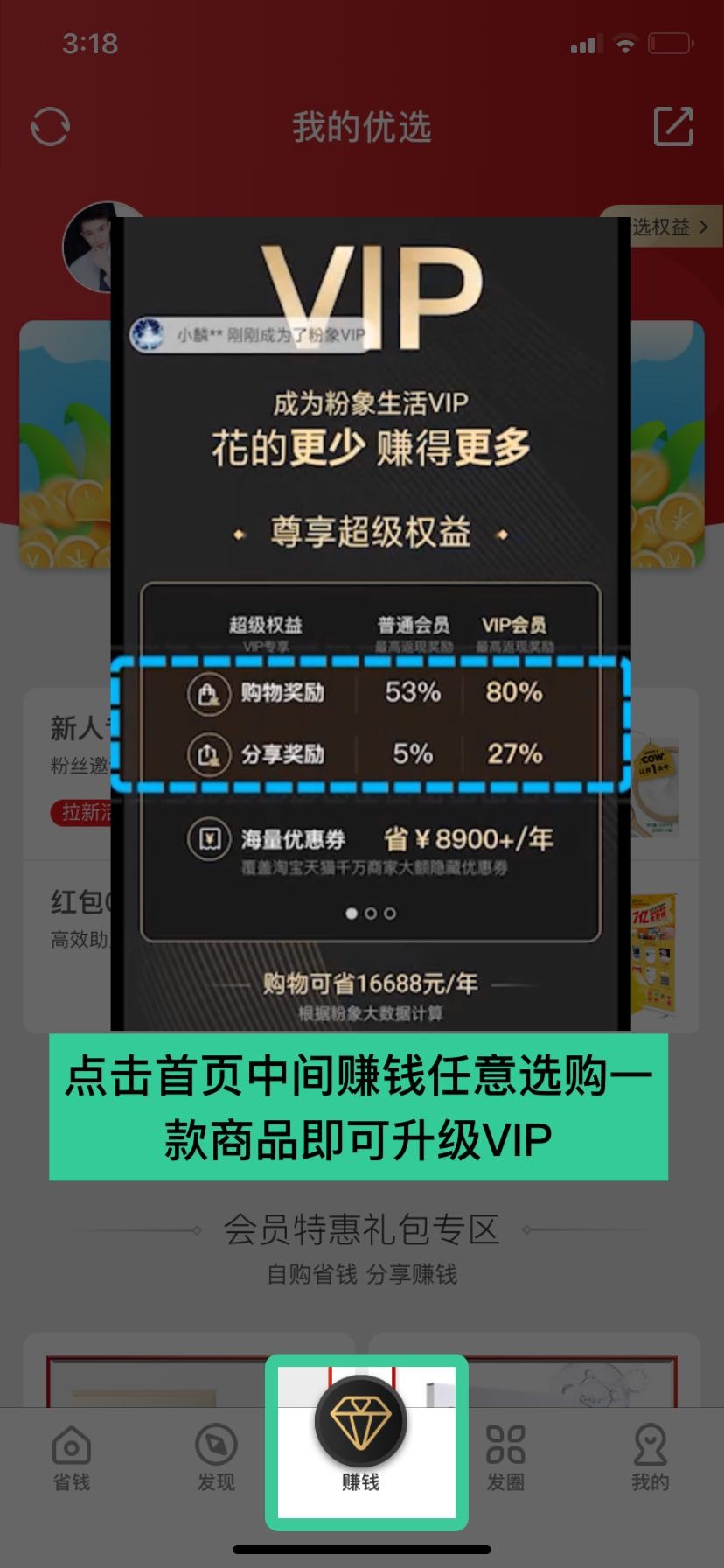This screenshot has height=1568, width=724.
Task: Switch to the 发现 tab
Action: (216, 1457)
